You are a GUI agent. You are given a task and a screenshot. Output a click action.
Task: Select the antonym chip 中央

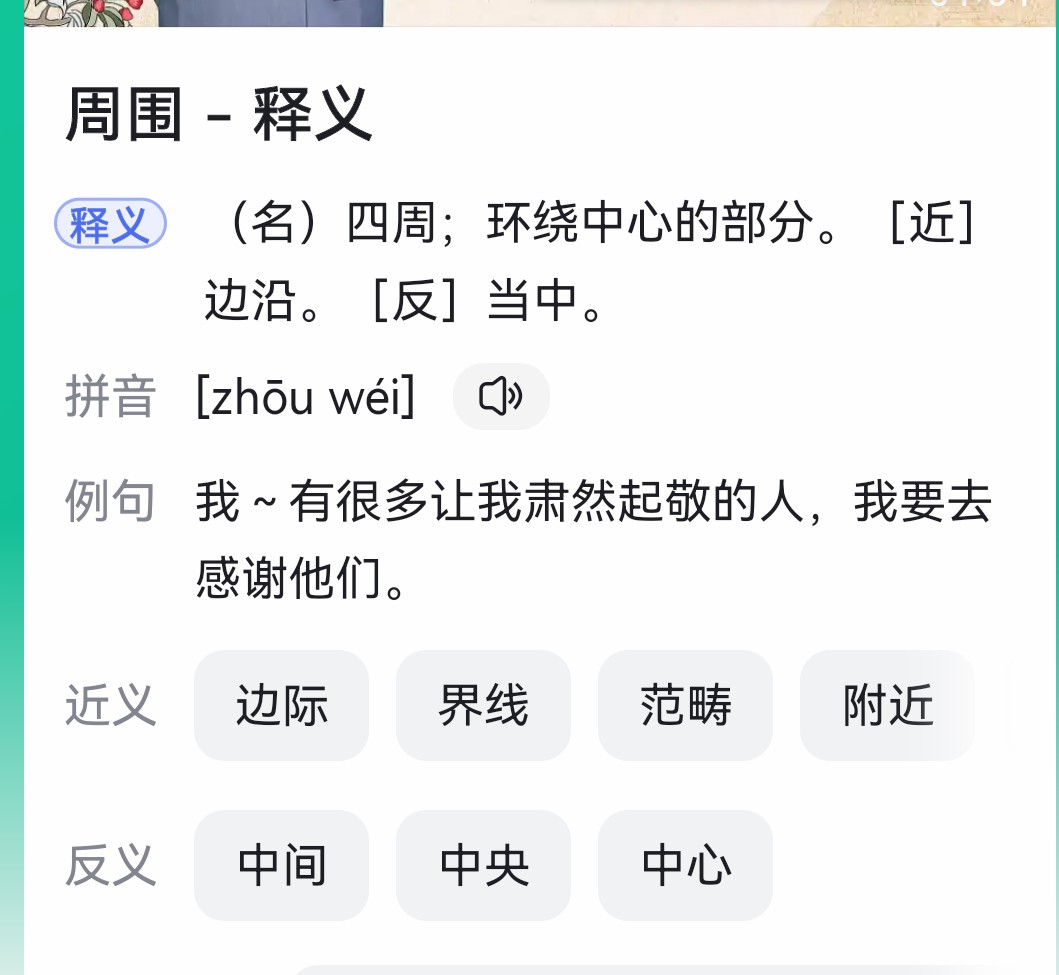[483, 865]
